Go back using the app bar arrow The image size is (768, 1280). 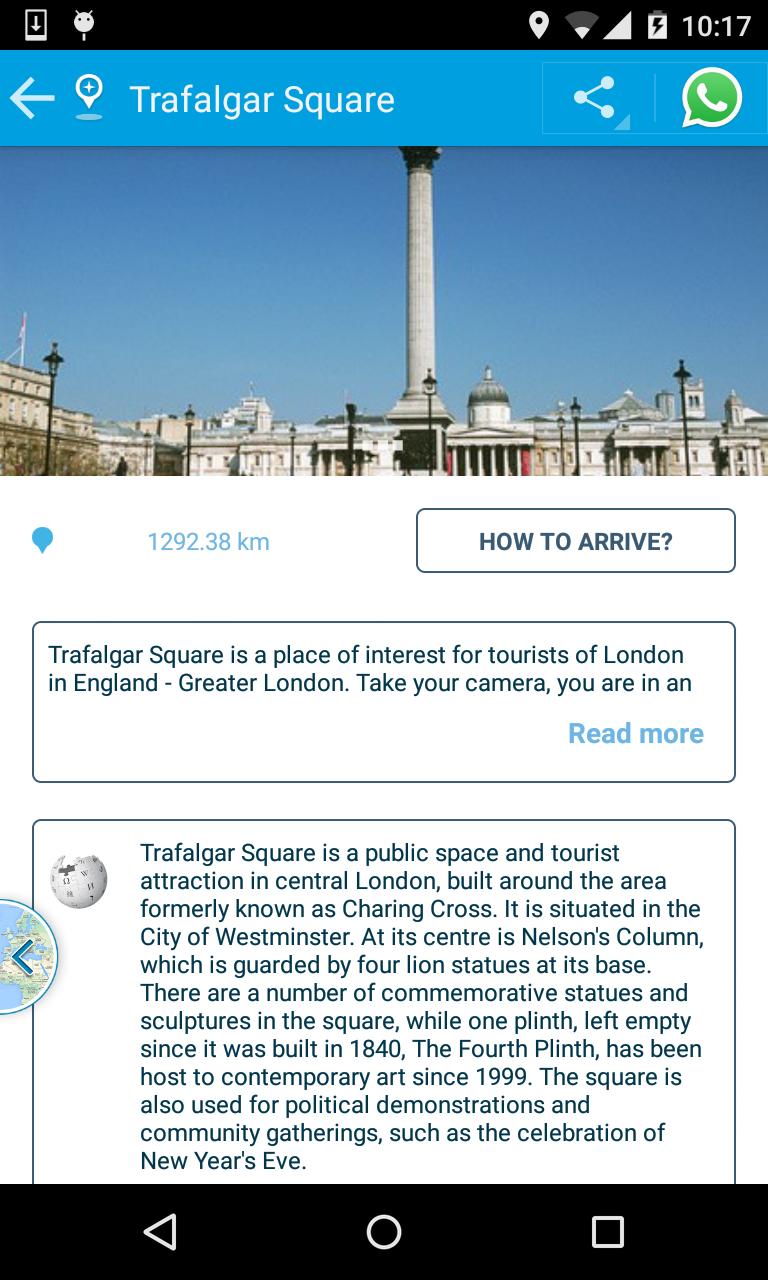click(x=32, y=98)
